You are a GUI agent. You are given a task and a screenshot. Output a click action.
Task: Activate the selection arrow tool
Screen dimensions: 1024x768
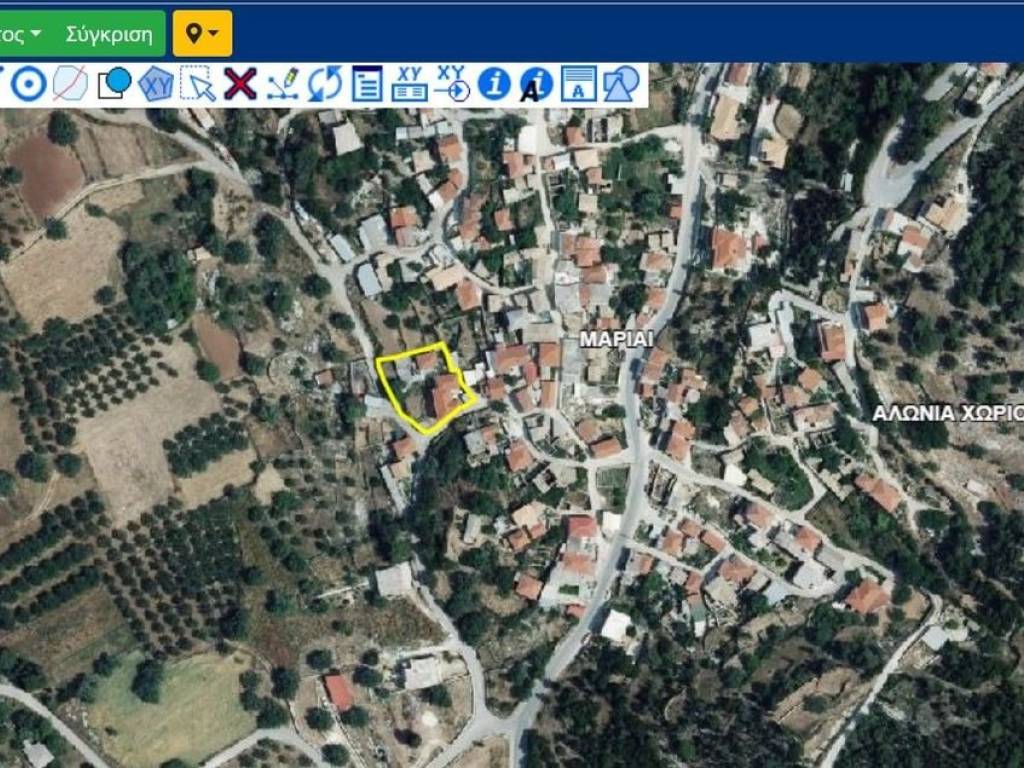tap(198, 84)
